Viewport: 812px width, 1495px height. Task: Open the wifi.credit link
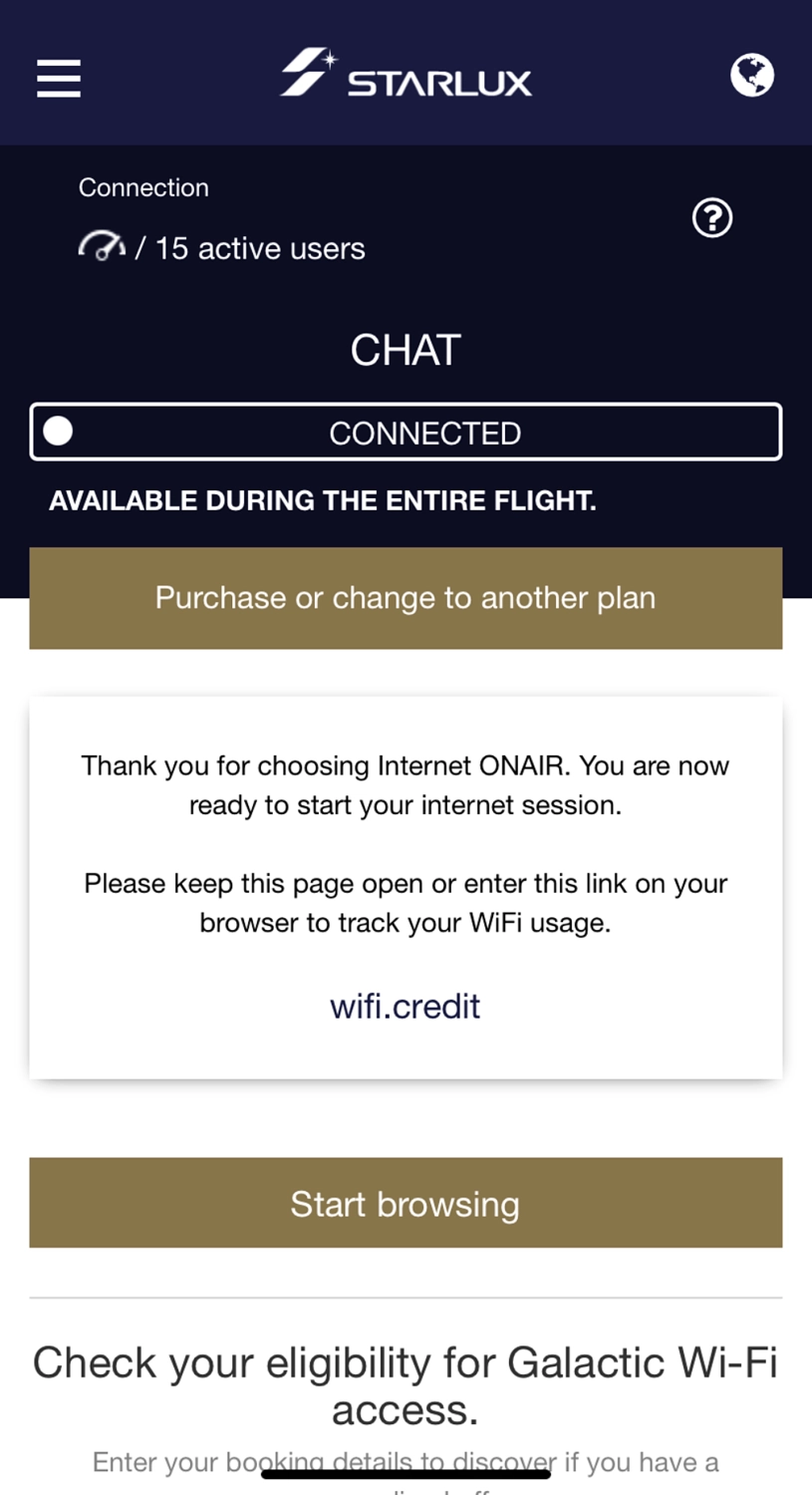click(x=406, y=1006)
